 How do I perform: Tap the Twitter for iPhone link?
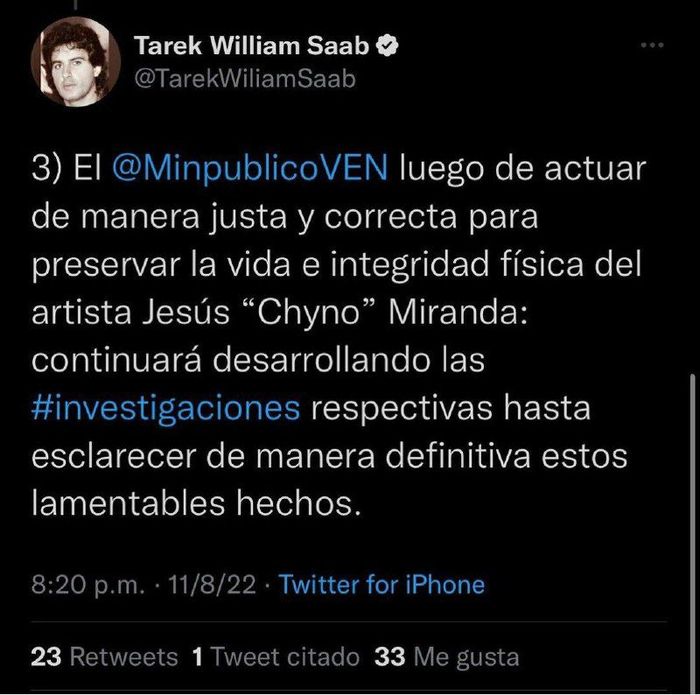pyautogui.click(x=381, y=585)
